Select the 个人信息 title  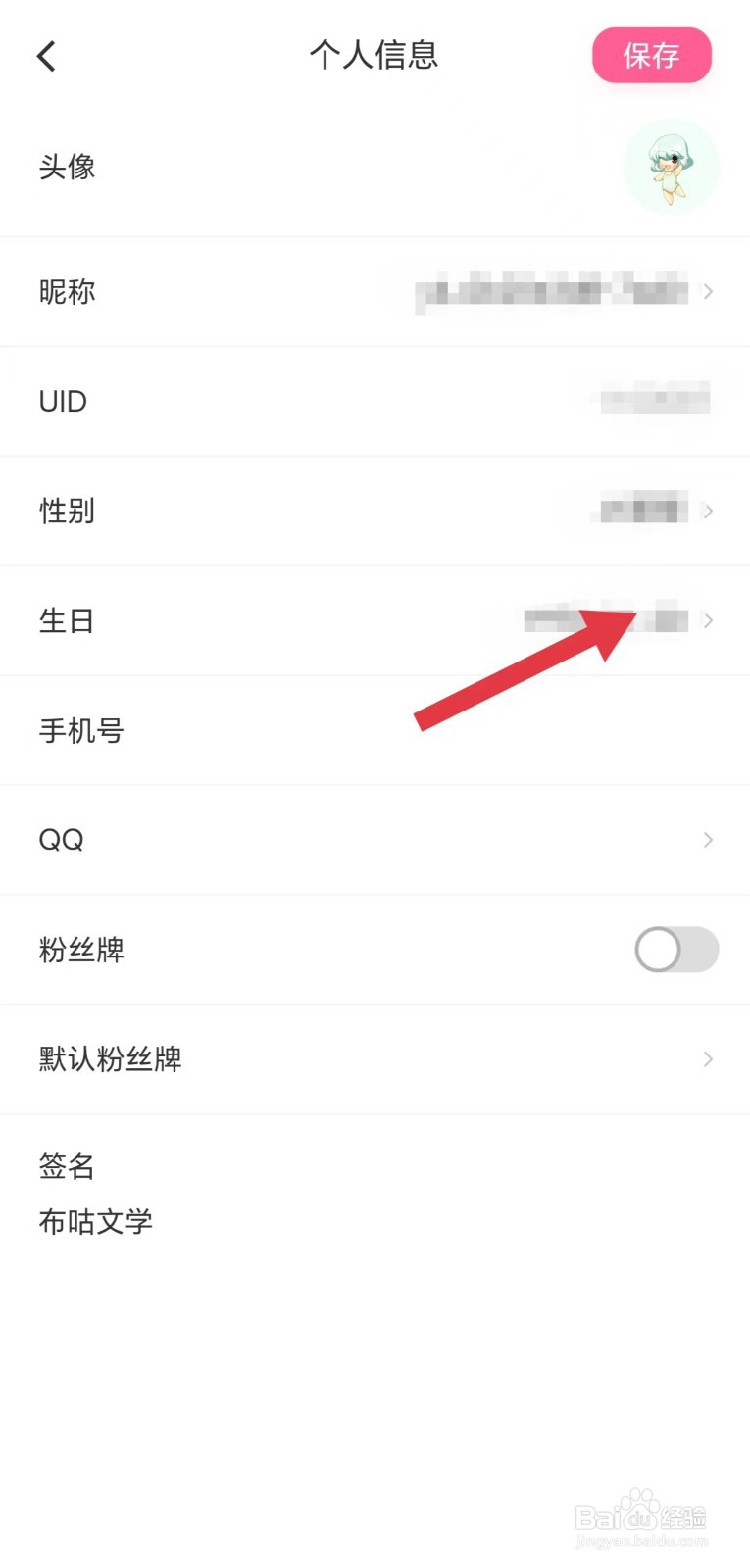[375, 56]
